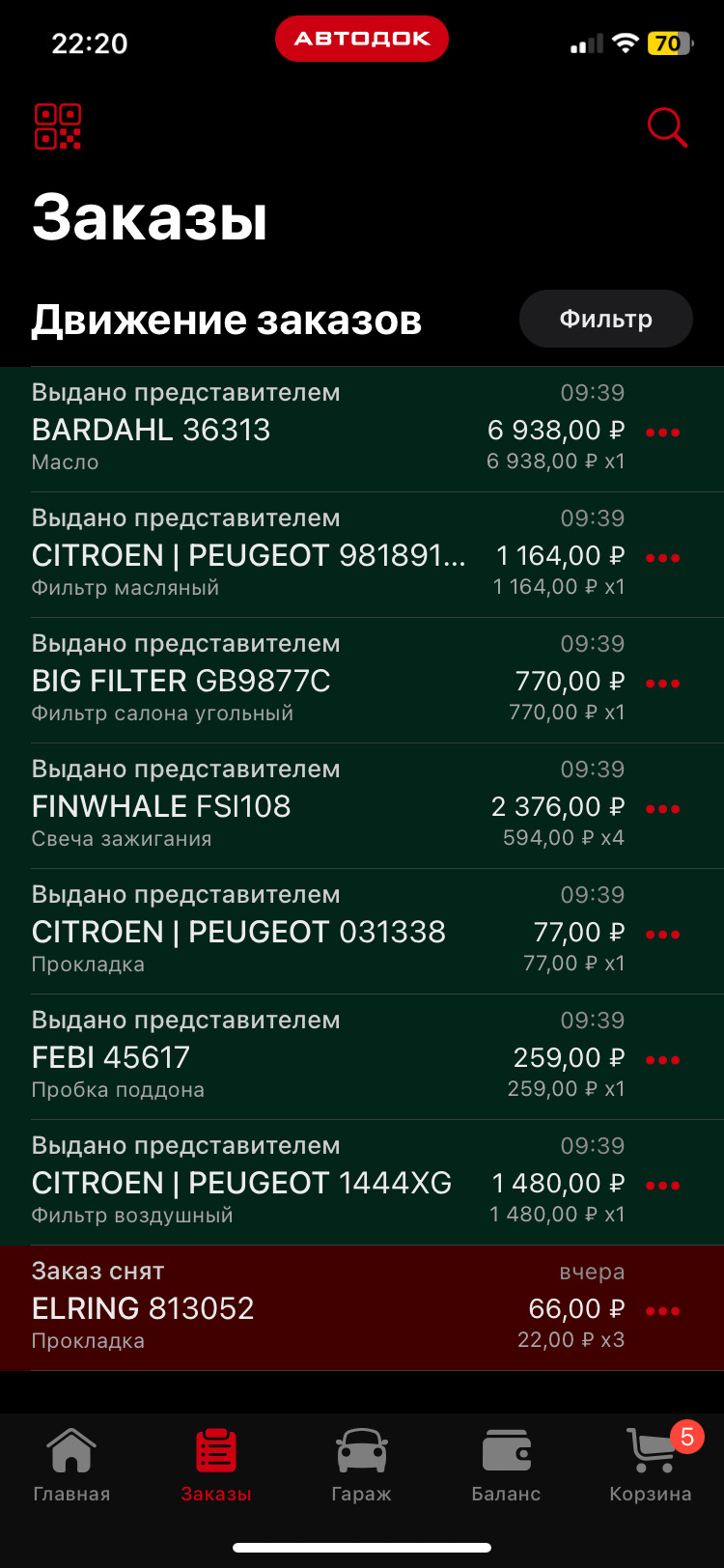Switch to the Гараж tab

pyautogui.click(x=361, y=1466)
